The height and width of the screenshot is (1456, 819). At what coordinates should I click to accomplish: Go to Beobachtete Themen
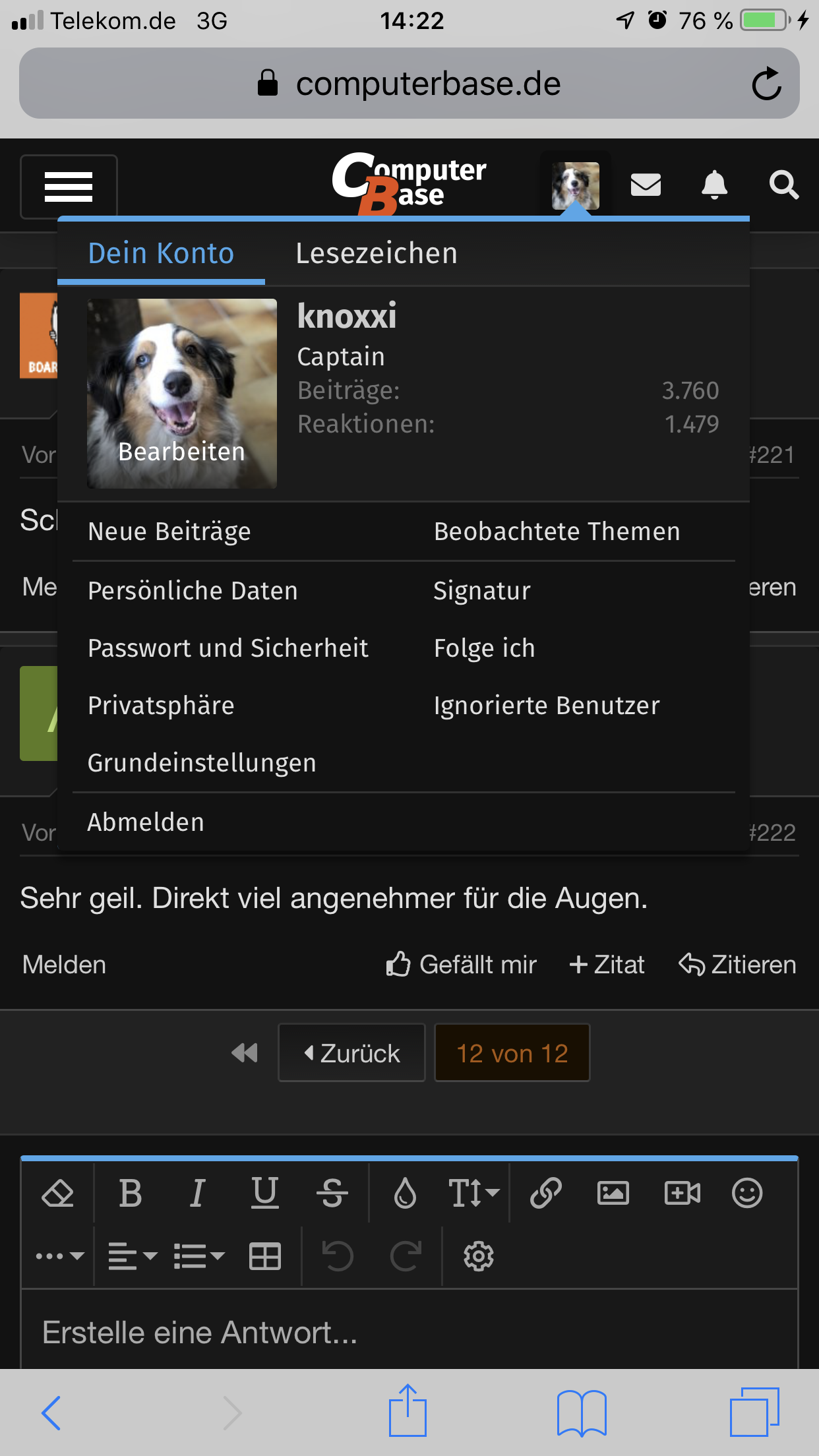(x=557, y=531)
